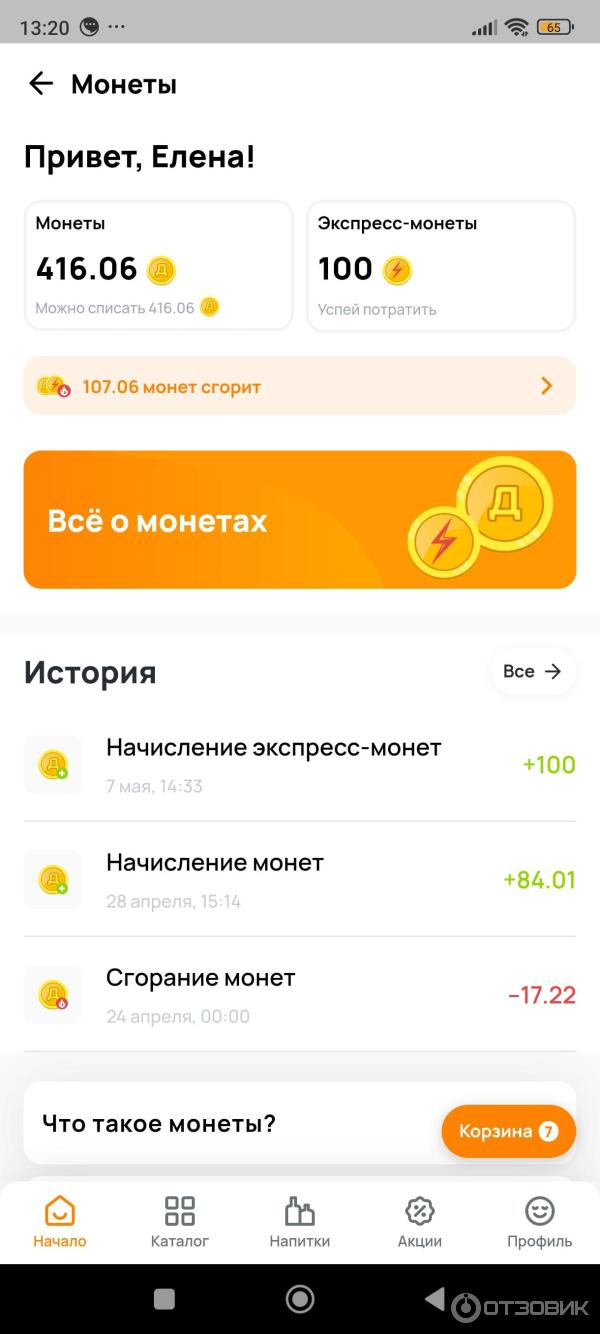Open the Всё о монетах banner
600x1334 pixels.
[300, 519]
